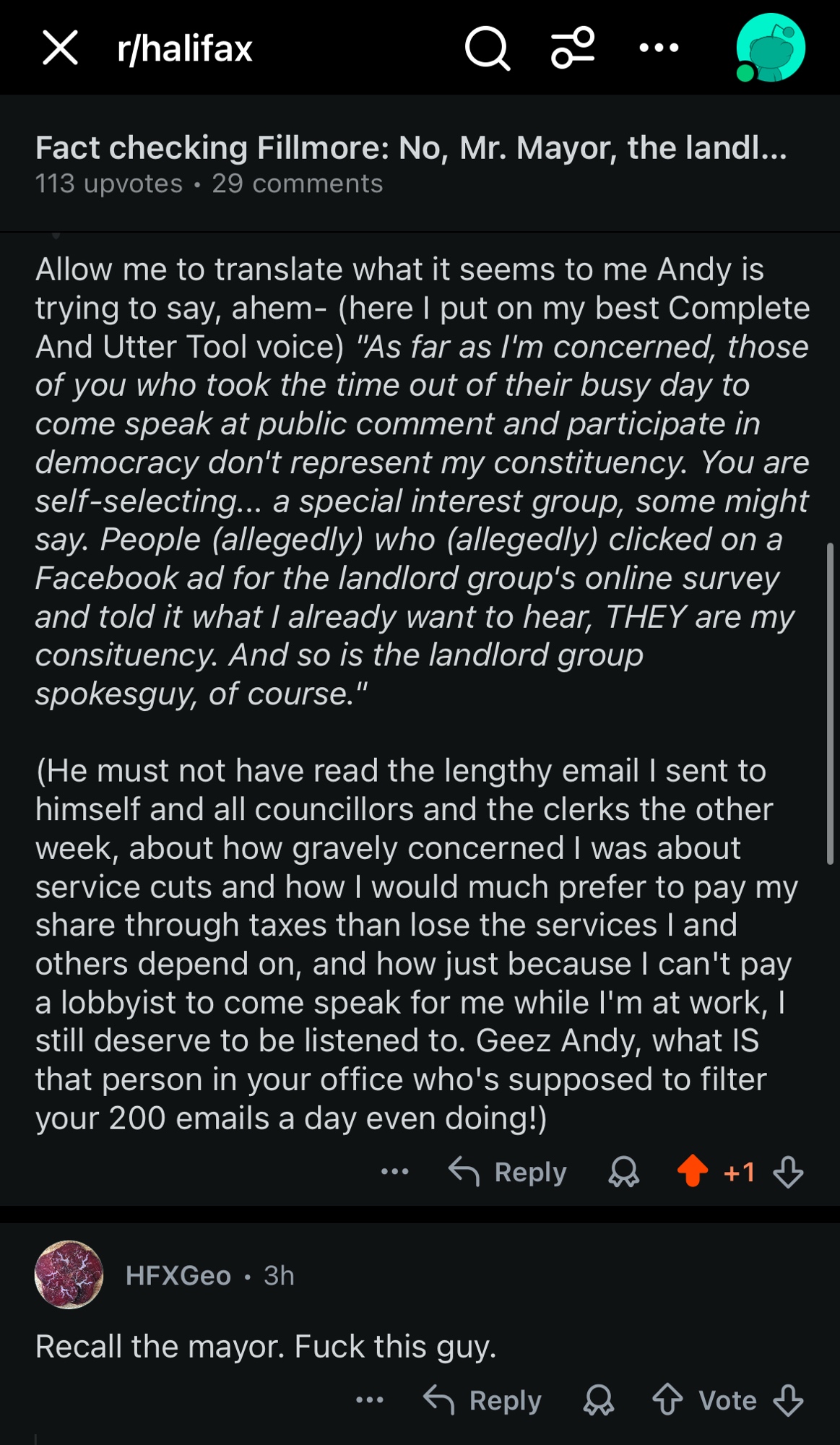
Task: View the HFXGeo username profile
Action: pos(178,1276)
